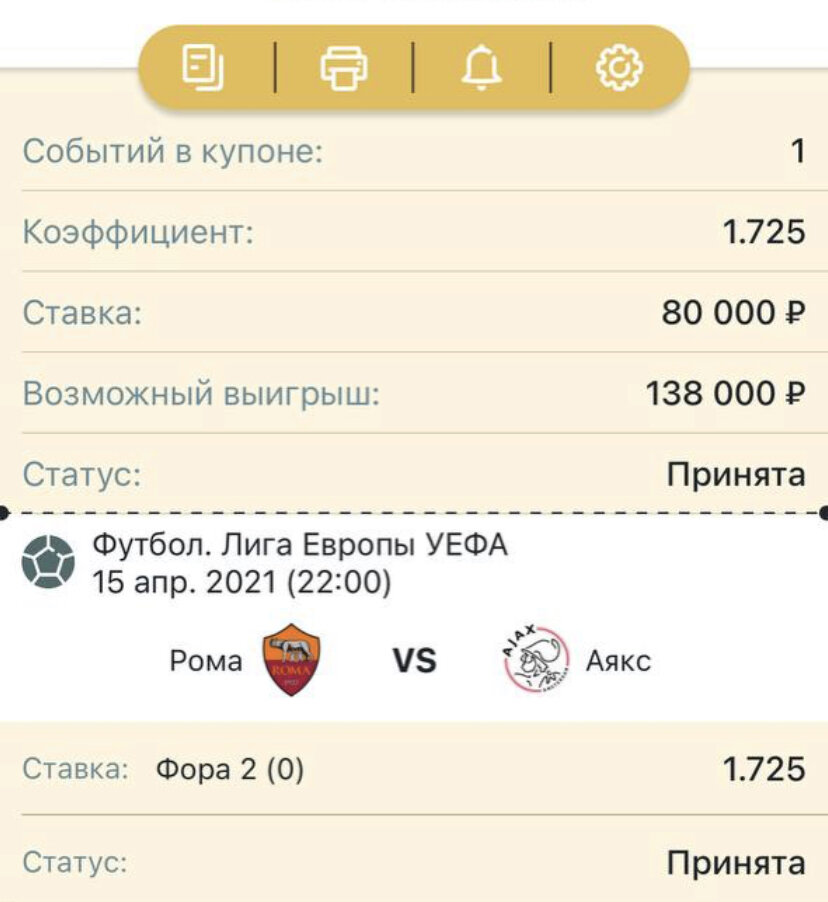The height and width of the screenshot is (902, 828).
Task: Toggle notifications using the bell control
Action: point(482,67)
